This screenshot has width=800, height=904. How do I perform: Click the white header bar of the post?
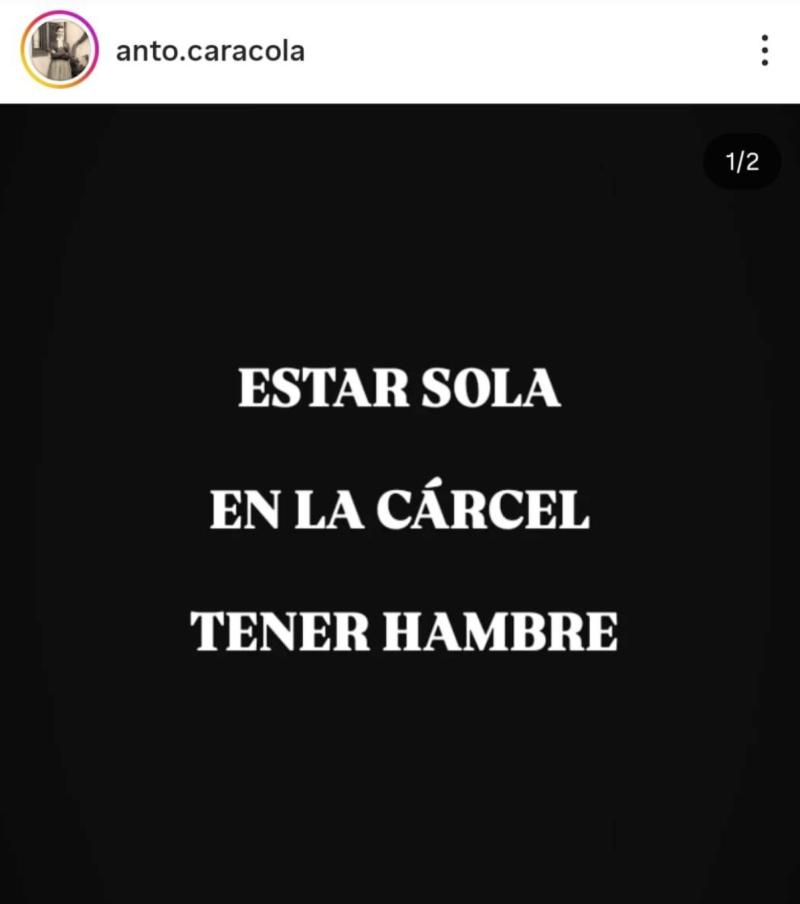(450, 50)
